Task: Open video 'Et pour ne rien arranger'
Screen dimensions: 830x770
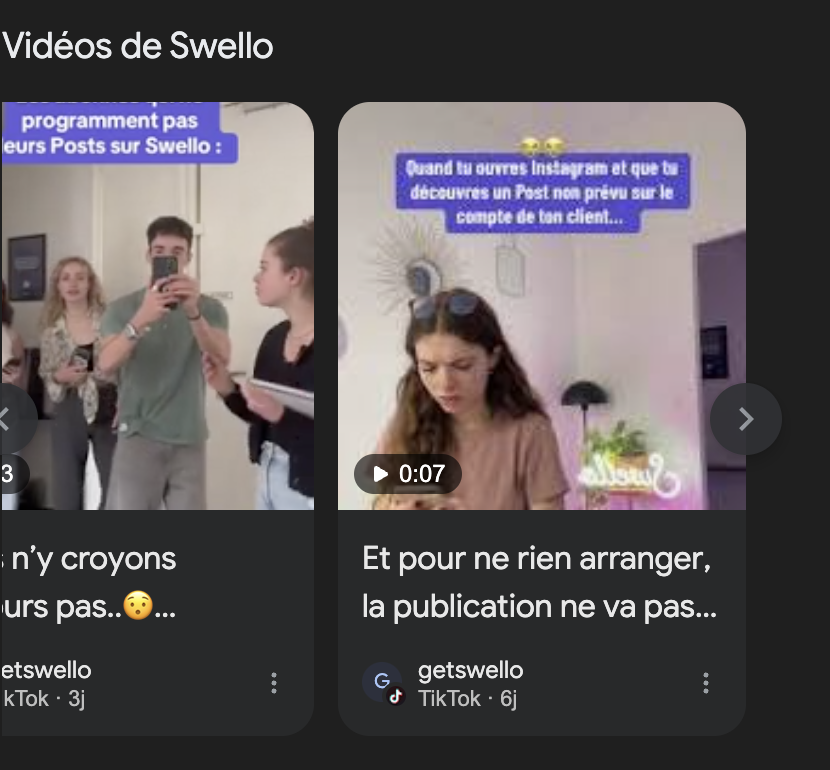Action: pos(541,306)
